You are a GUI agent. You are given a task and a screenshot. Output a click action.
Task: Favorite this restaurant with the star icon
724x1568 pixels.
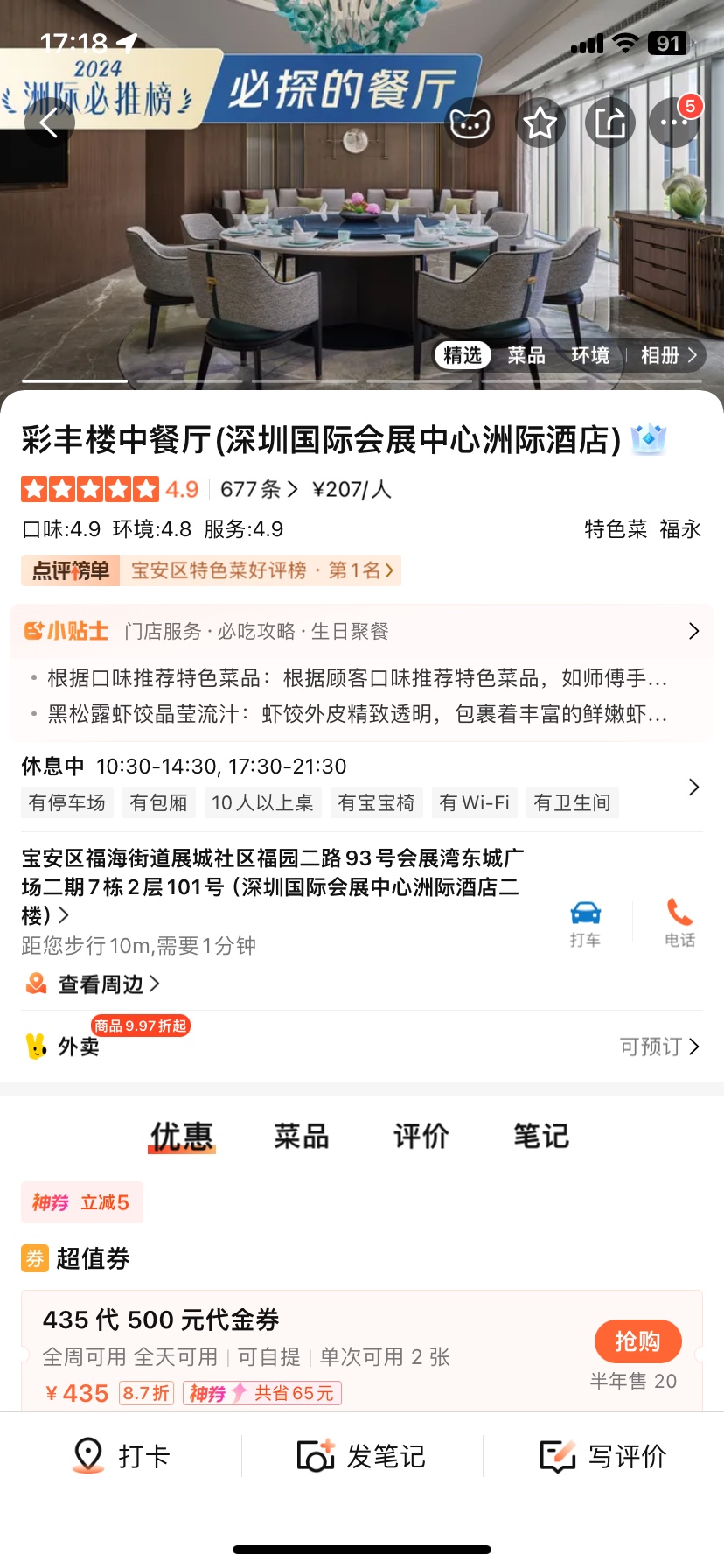[x=540, y=122]
